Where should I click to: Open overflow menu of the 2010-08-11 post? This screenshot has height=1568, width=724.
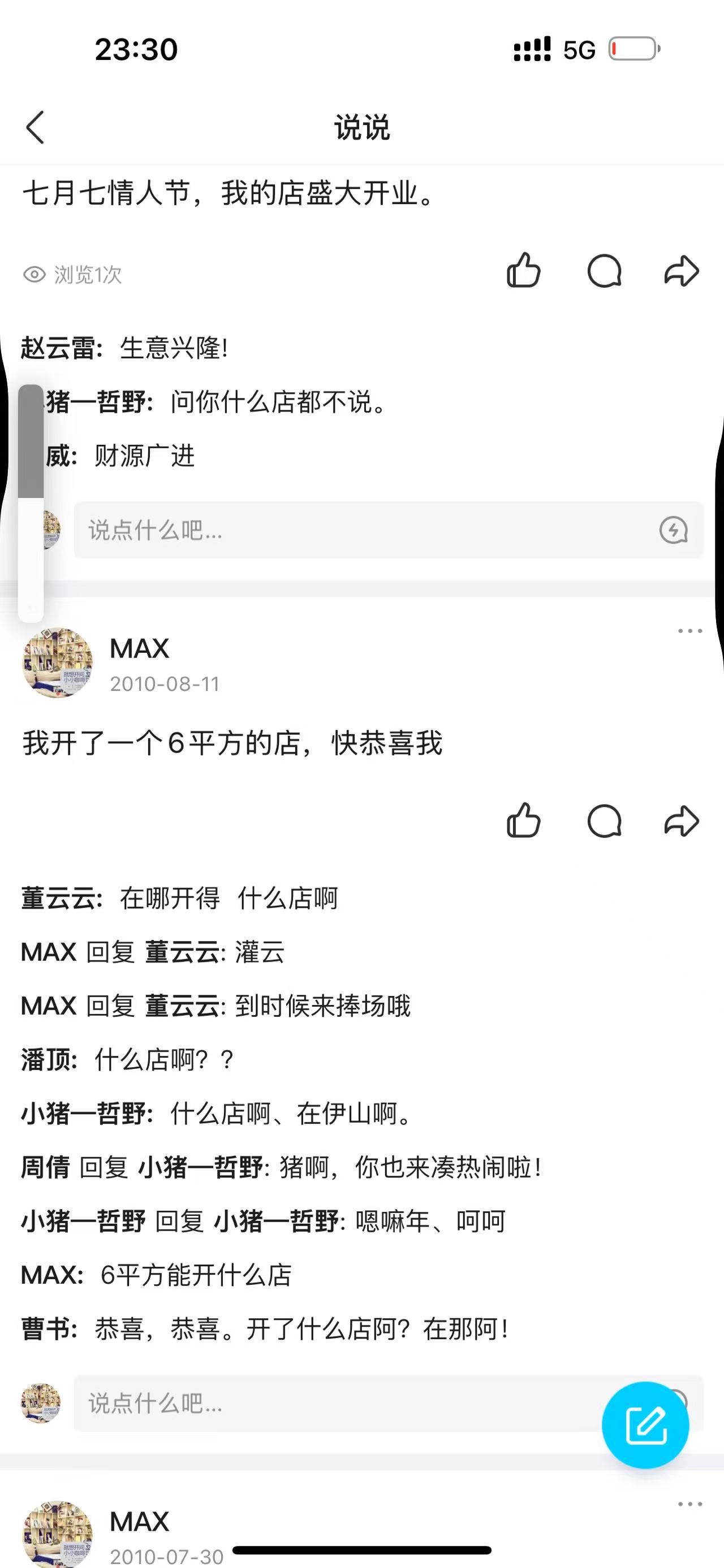pos(690,631)
